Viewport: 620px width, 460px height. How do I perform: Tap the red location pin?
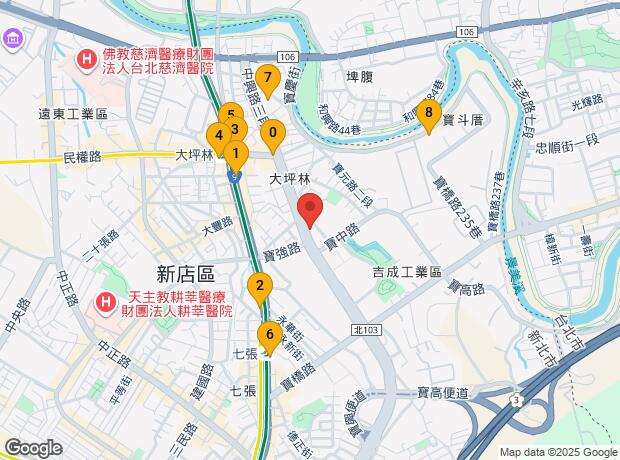(x=310, y=209)
